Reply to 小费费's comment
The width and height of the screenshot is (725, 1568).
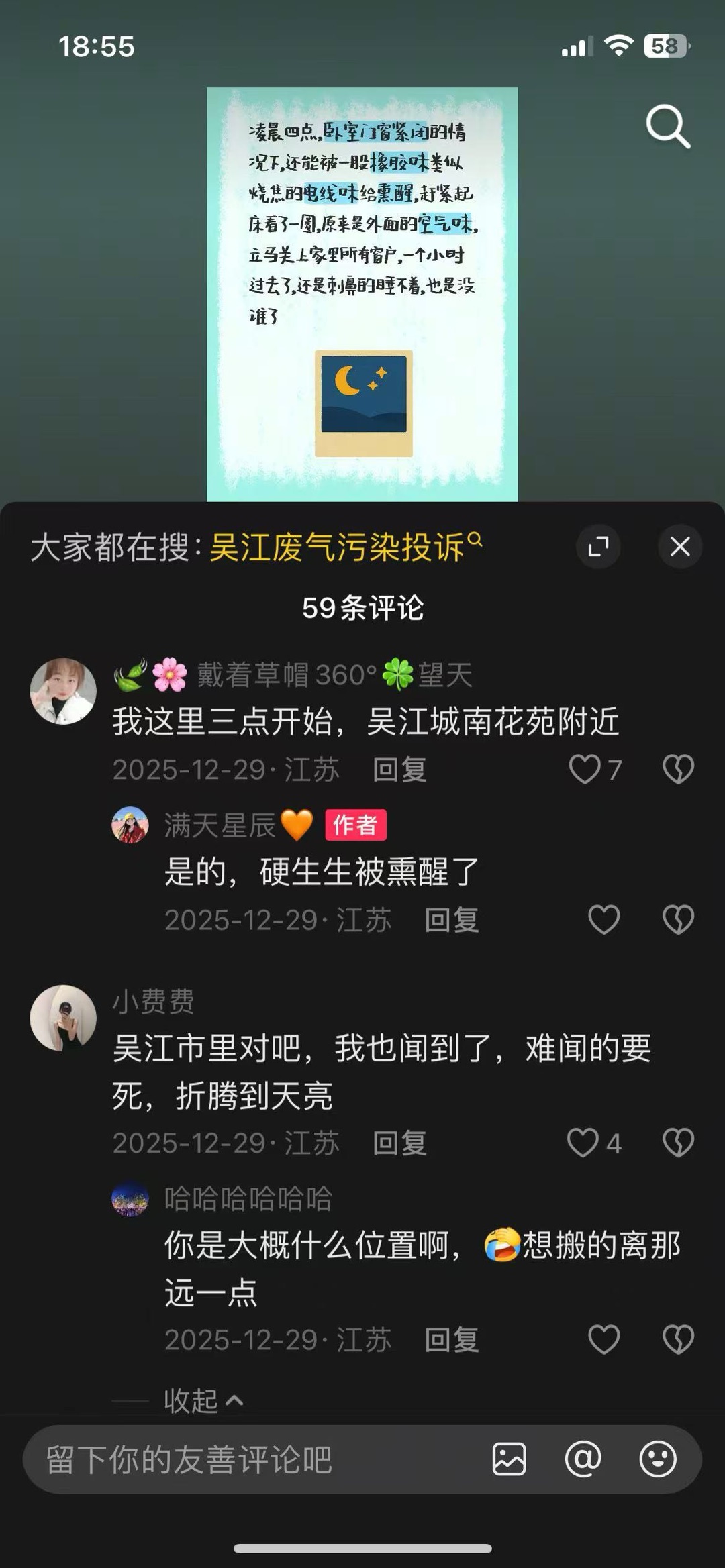pos(399,1143)
